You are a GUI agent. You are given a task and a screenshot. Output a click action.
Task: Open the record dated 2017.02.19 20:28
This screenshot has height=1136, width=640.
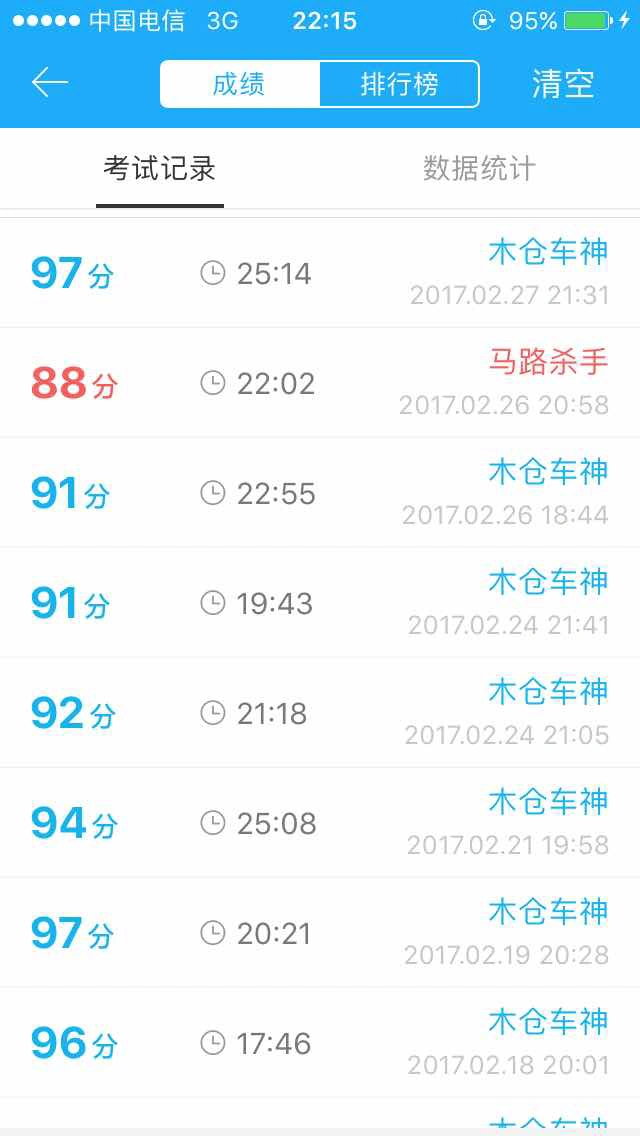click(320, 933)
